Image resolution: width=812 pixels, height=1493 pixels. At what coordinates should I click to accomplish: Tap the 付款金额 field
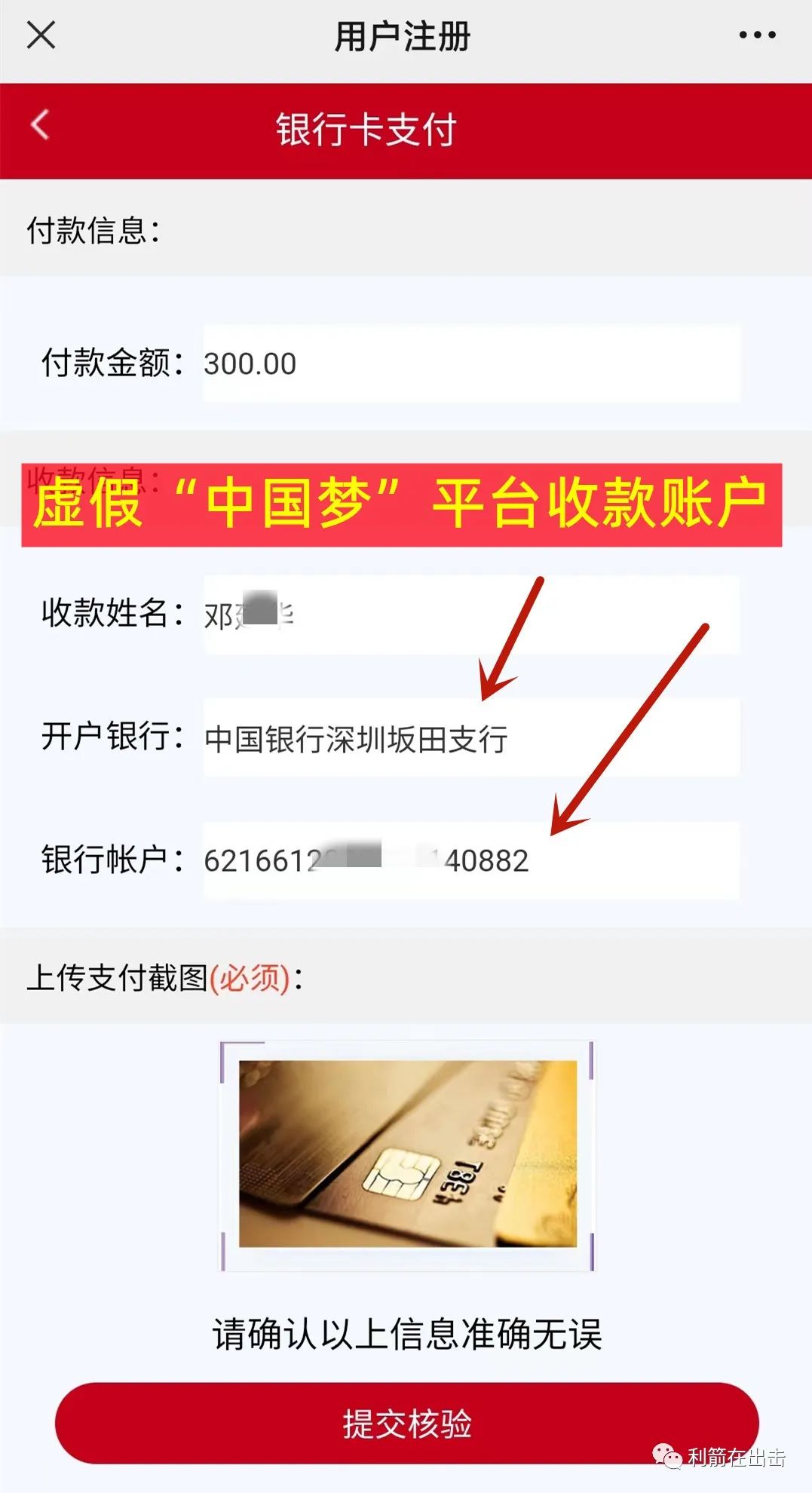(471, 363)
